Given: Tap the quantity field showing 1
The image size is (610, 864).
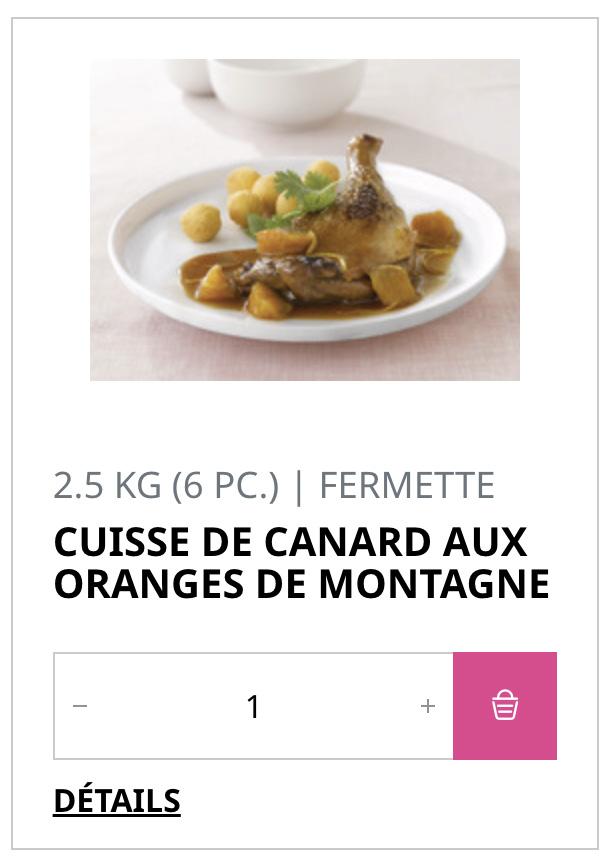Looking at the screenshot, I should [x=254, y=706].
